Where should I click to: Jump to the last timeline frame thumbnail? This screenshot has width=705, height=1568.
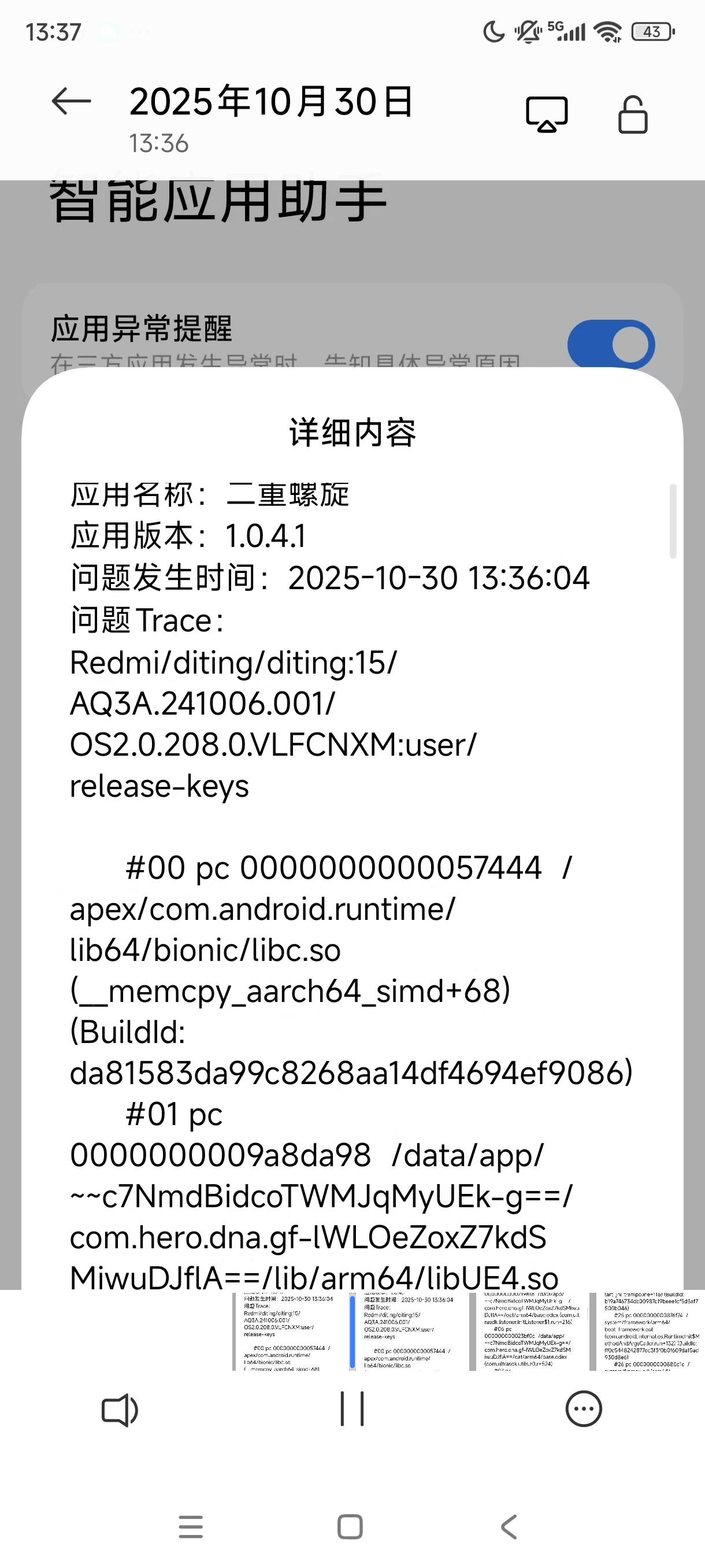(648, 1332)
